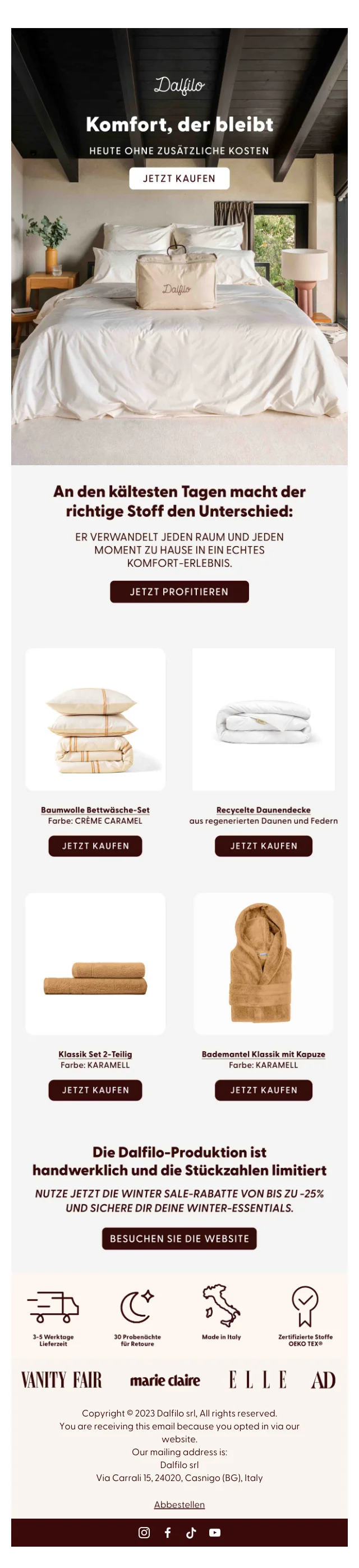
Task: Buy the Klassik Set 2-Teilig towels
Action: pyautogui.click(x=95, y=1089)
